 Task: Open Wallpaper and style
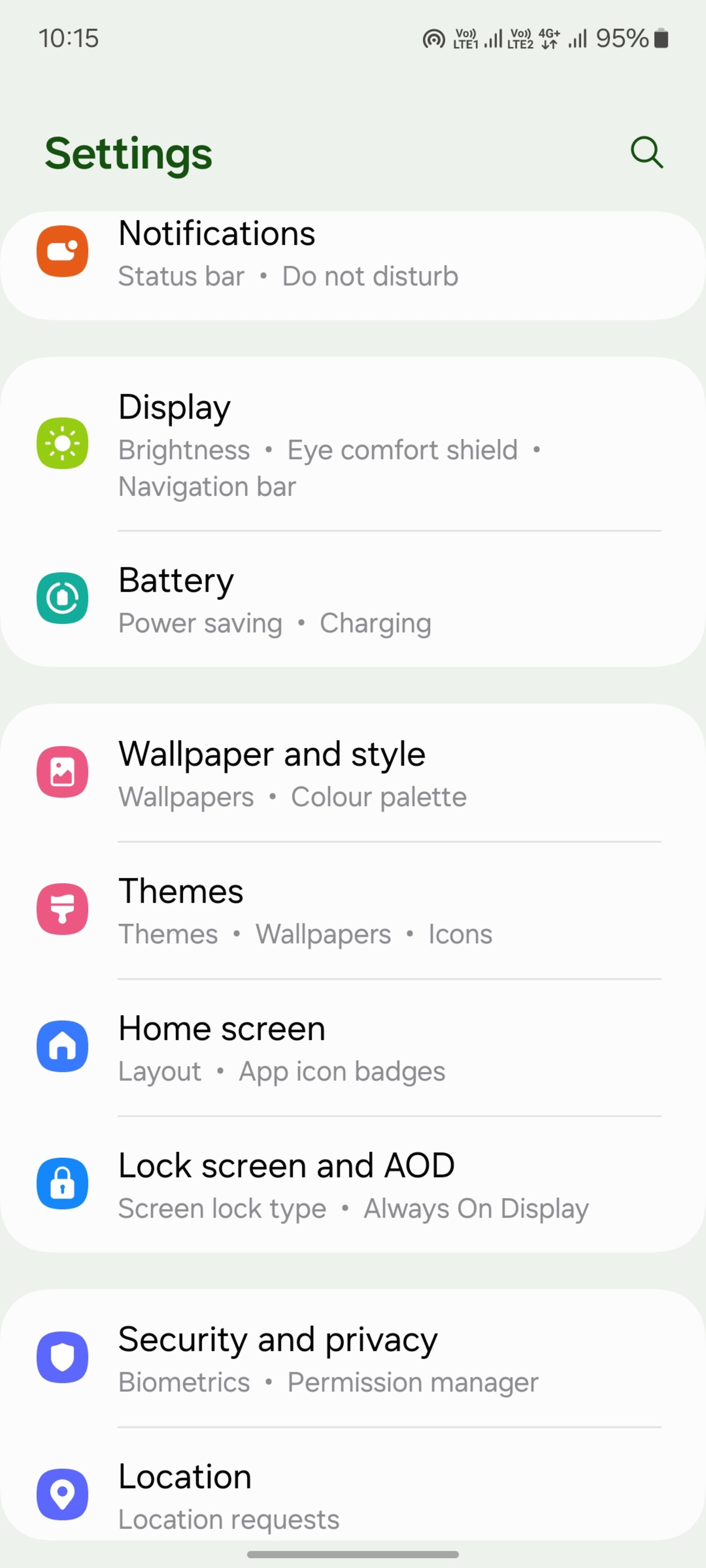(353, 773)
